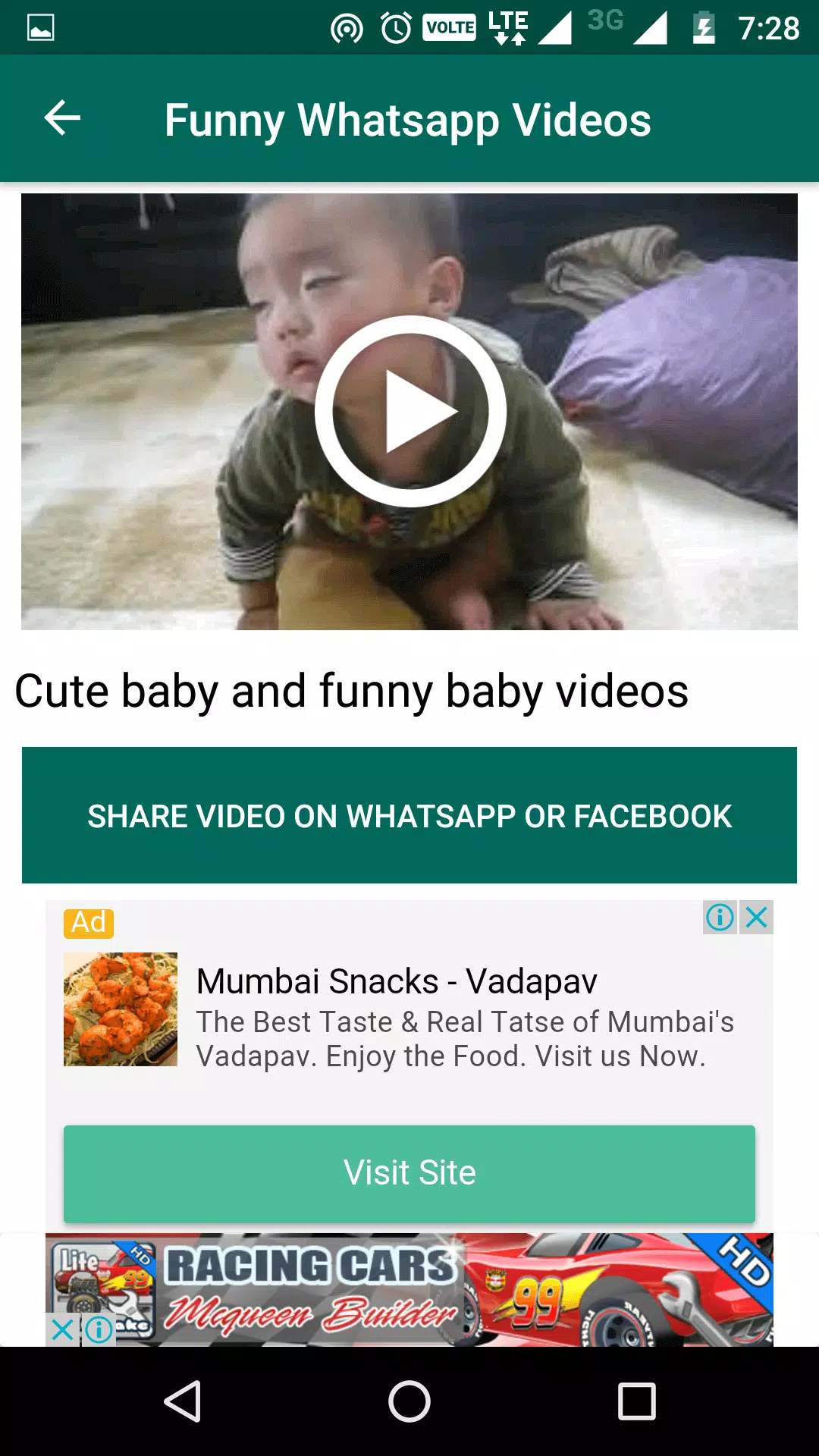Dismiss the Racing Cars banner ad
The width and height of the screenshot is (819, 1456).
coord(62,1329)
